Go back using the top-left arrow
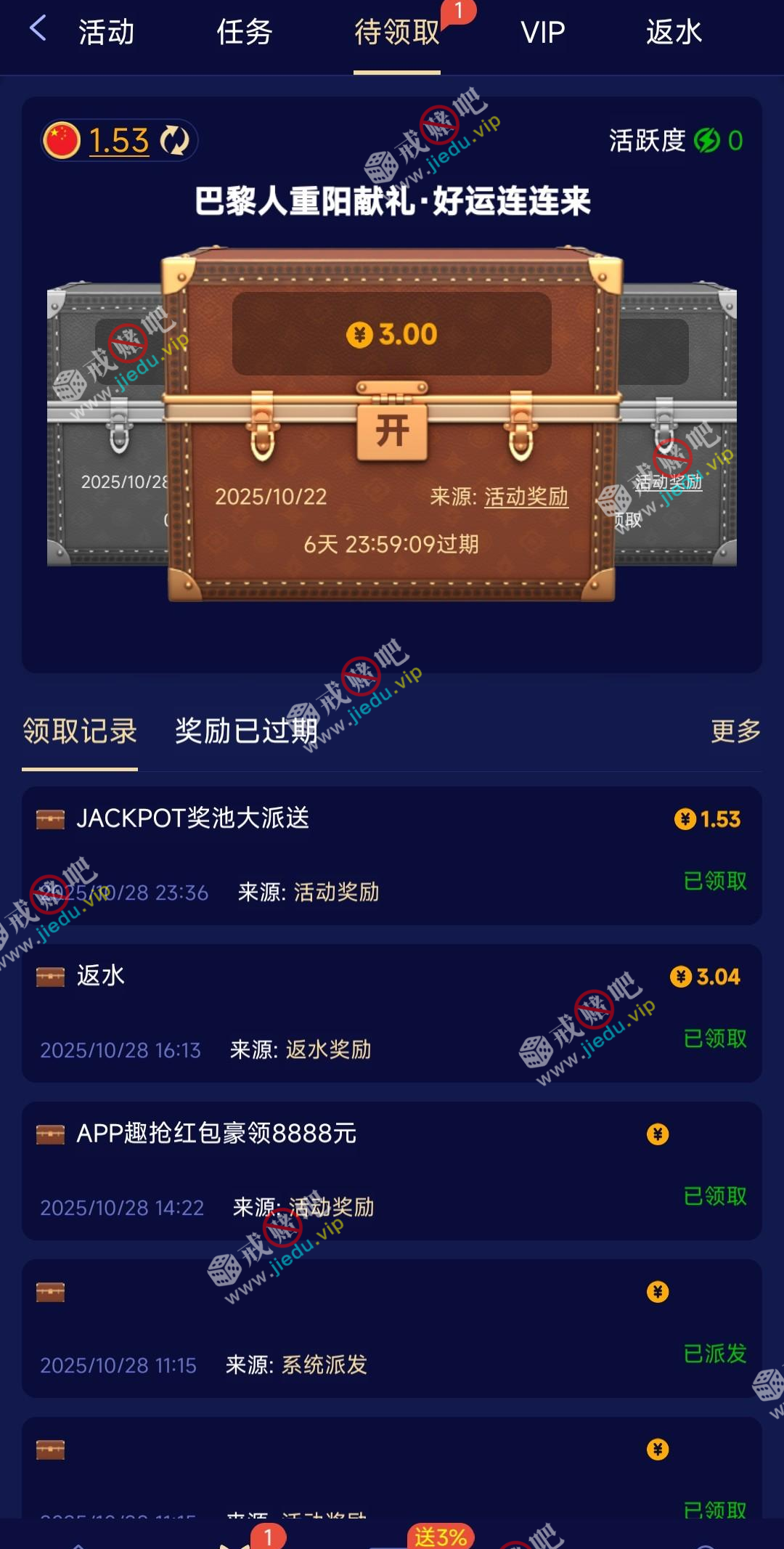The width and height of the screenshot is (784, 1549). pos(38,31)
